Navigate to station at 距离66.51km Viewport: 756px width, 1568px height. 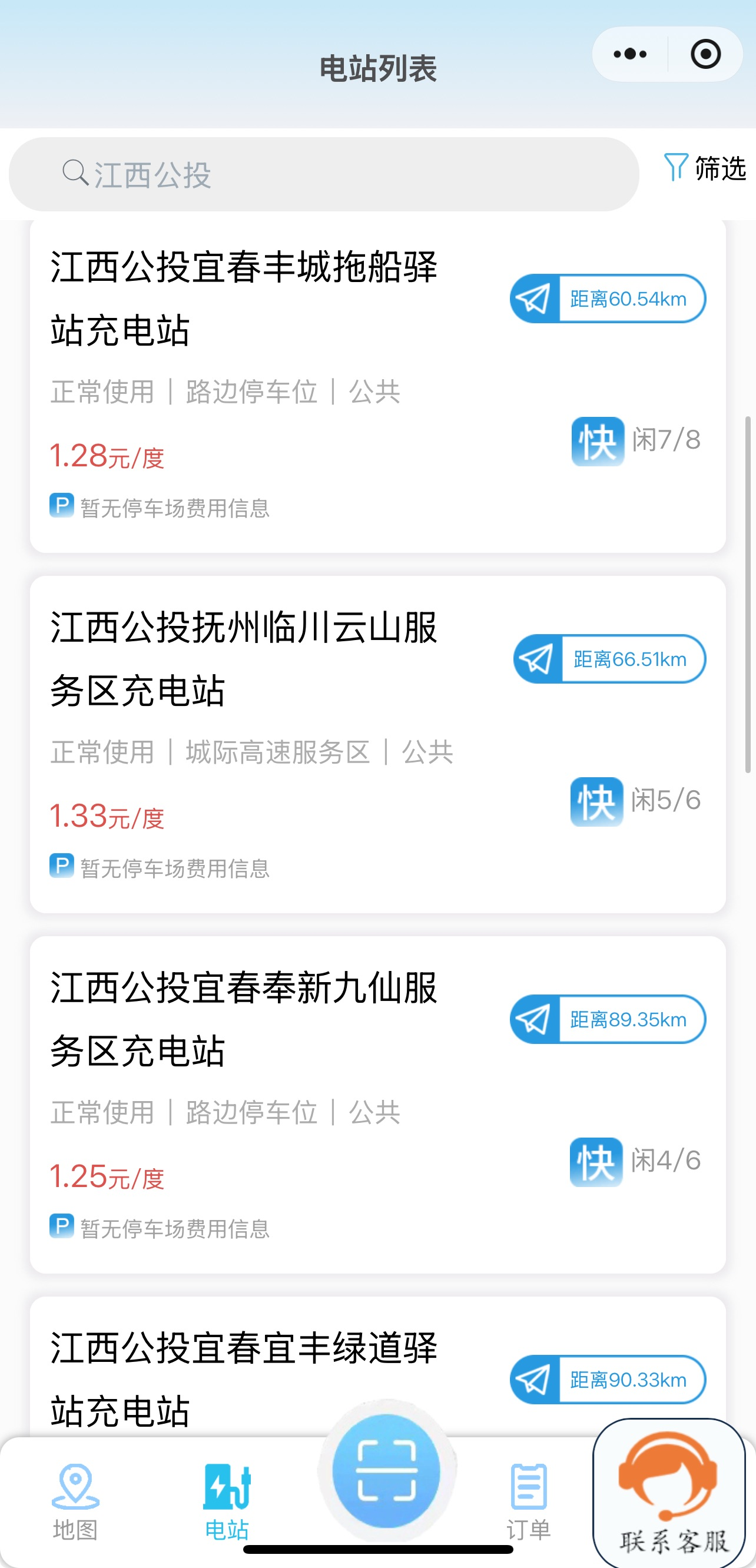609,659
